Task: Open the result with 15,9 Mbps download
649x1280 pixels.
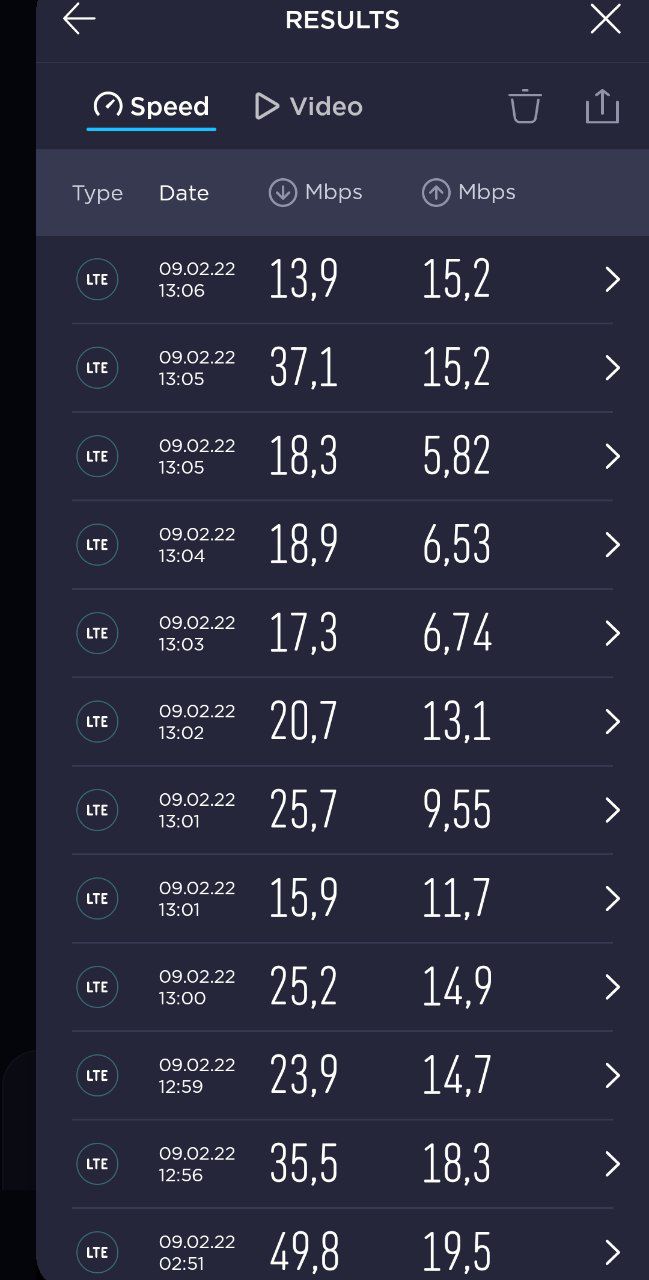Action: tap(342, 899)
